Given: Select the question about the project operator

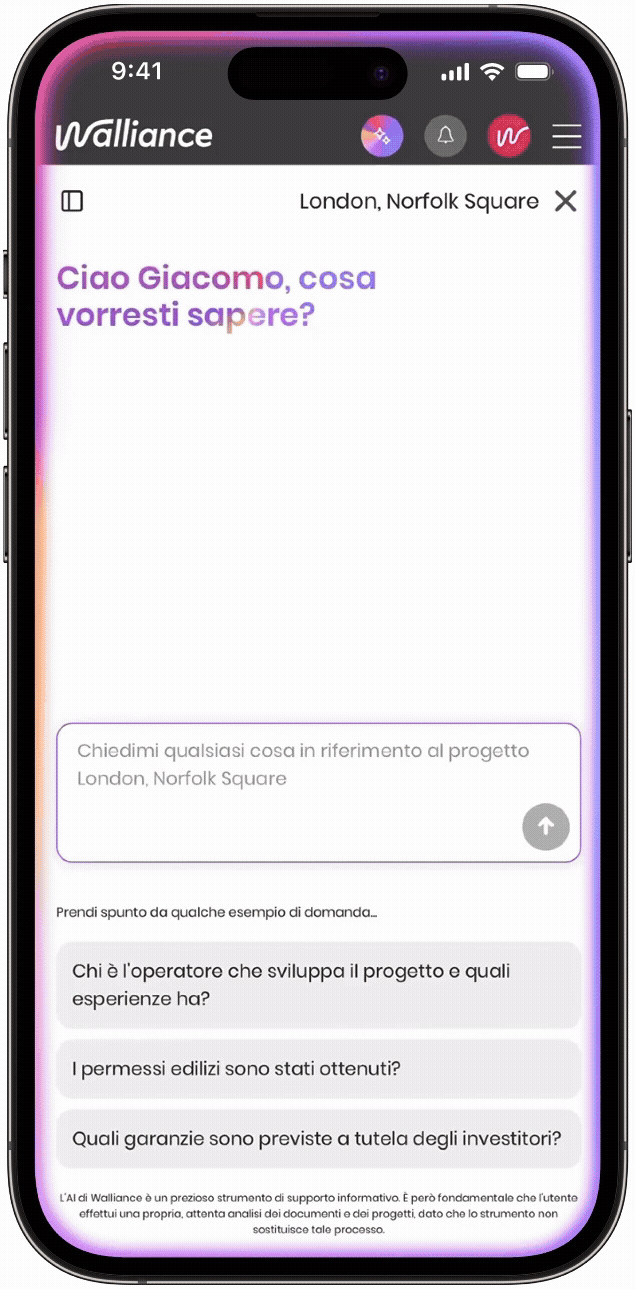Looking at the screenshot, I should (318, 984).
